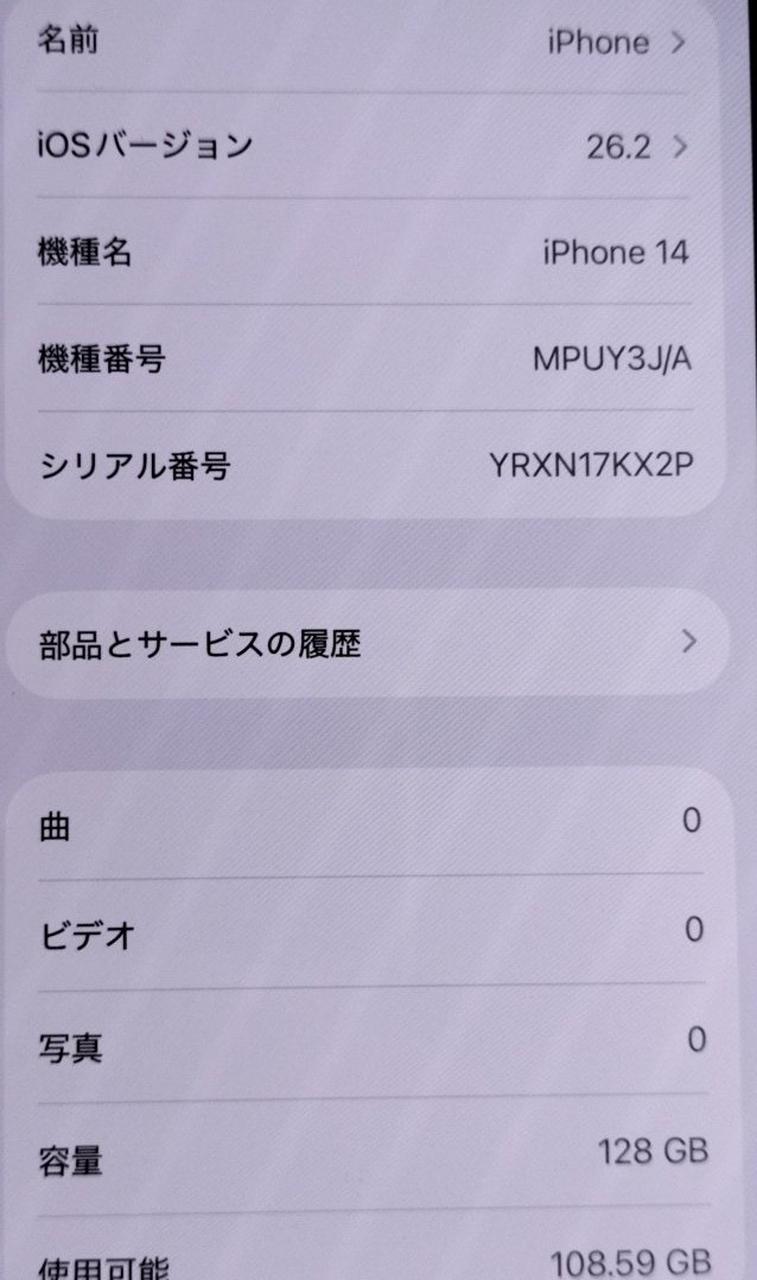This screenshot has width=757, height=1280.
Task: Open 部品とサービスの履歴
Action: (x=365, y=642)
